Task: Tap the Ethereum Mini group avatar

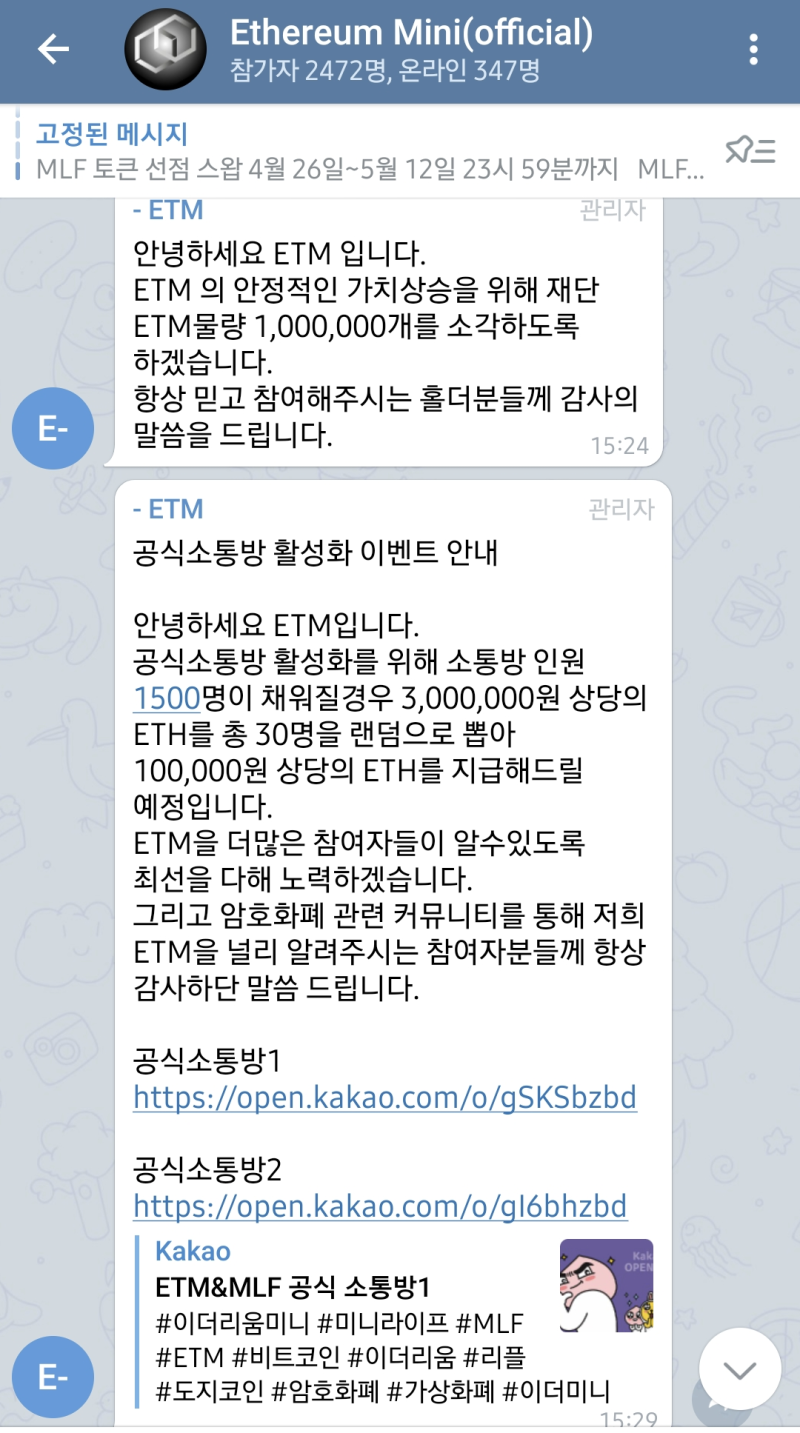Action: (x=163, y=47)
